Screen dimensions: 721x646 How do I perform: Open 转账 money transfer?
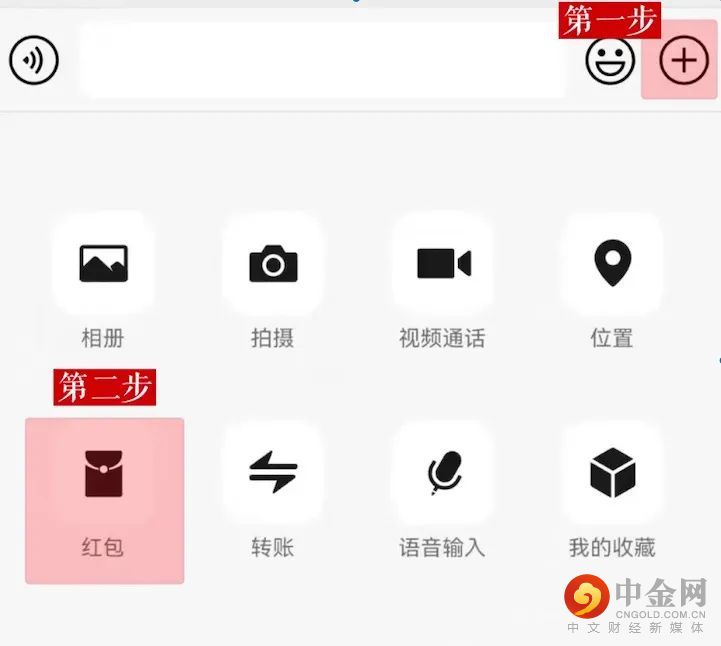point(273,474)
